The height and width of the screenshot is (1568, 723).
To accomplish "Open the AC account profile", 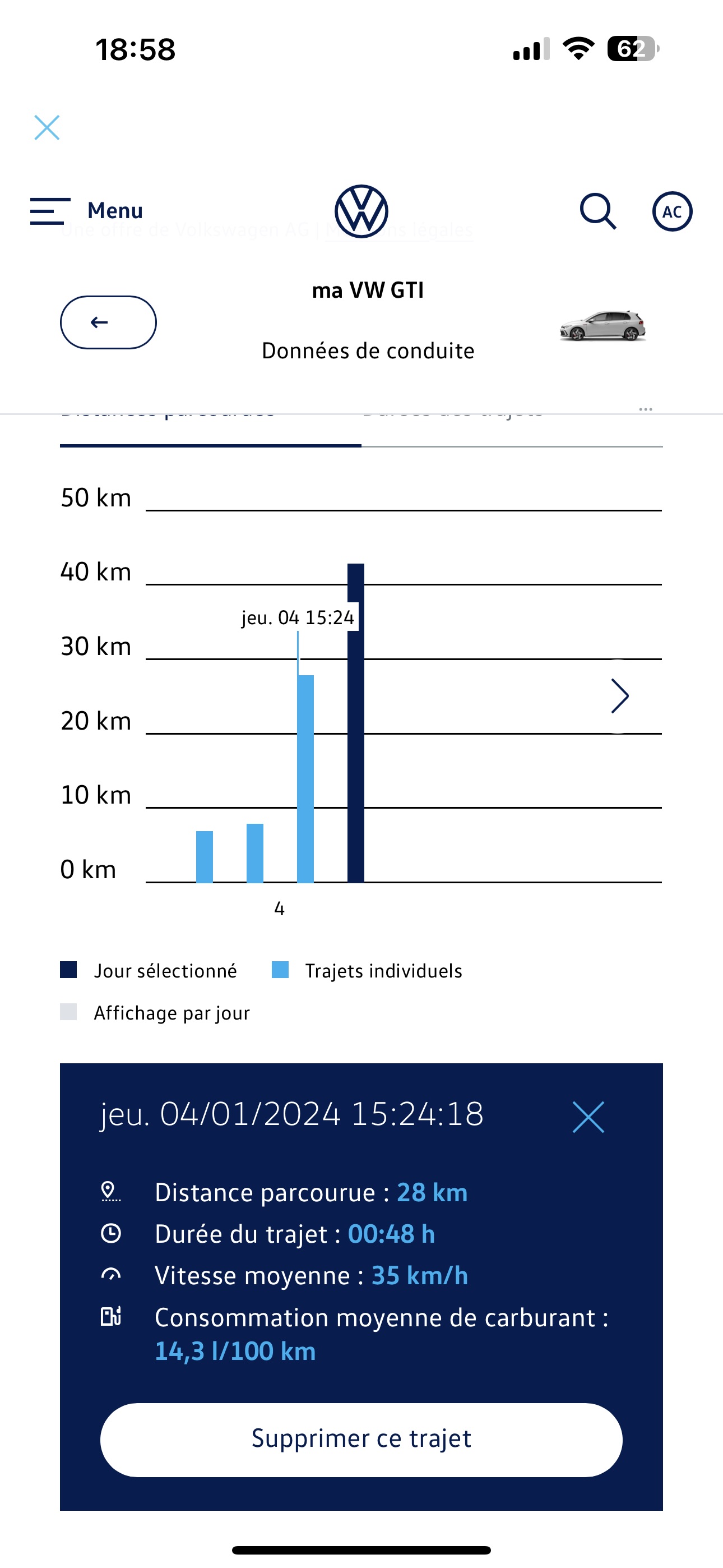I will [672, 211].
